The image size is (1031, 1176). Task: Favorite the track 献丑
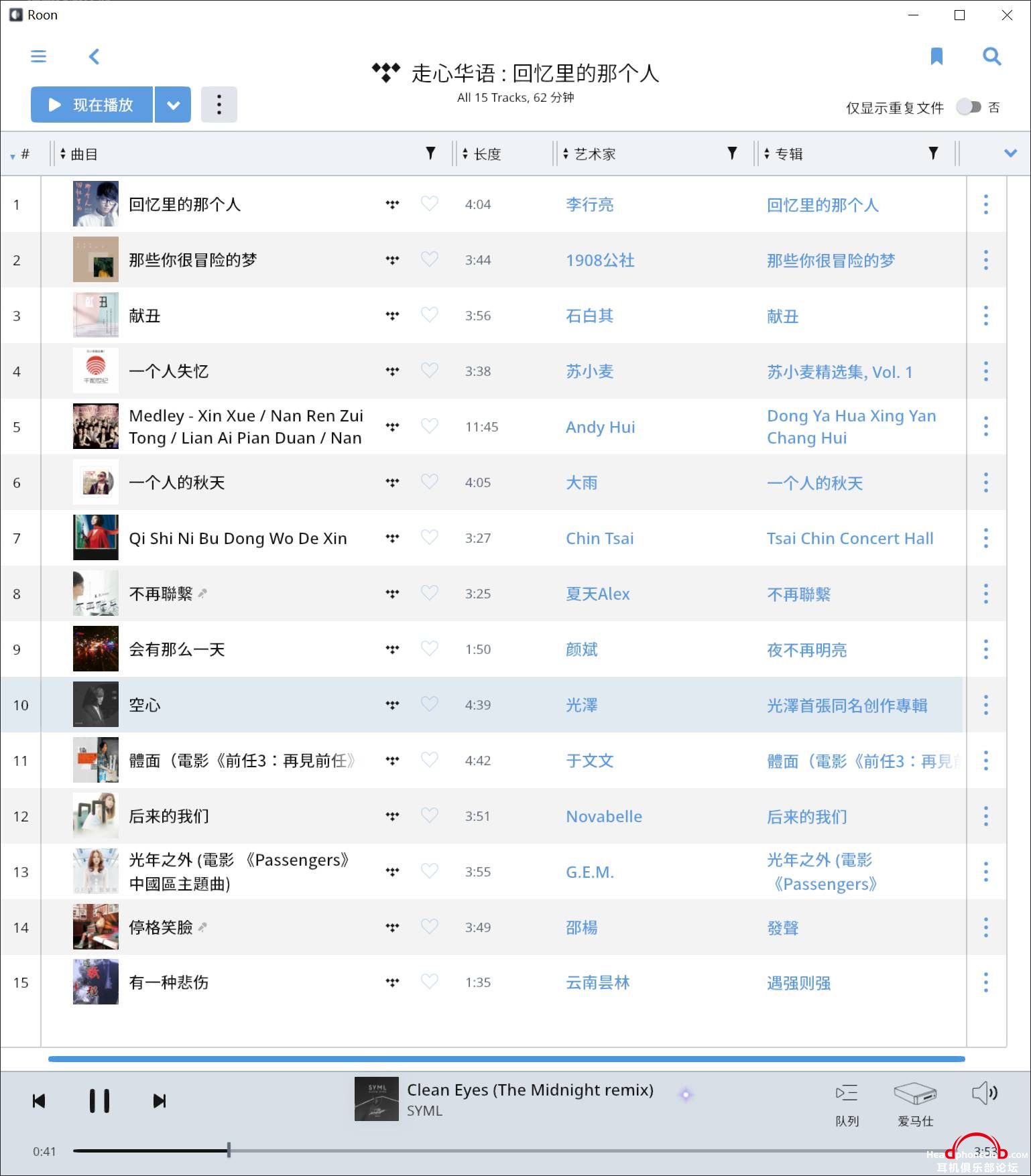coord(429,315)
